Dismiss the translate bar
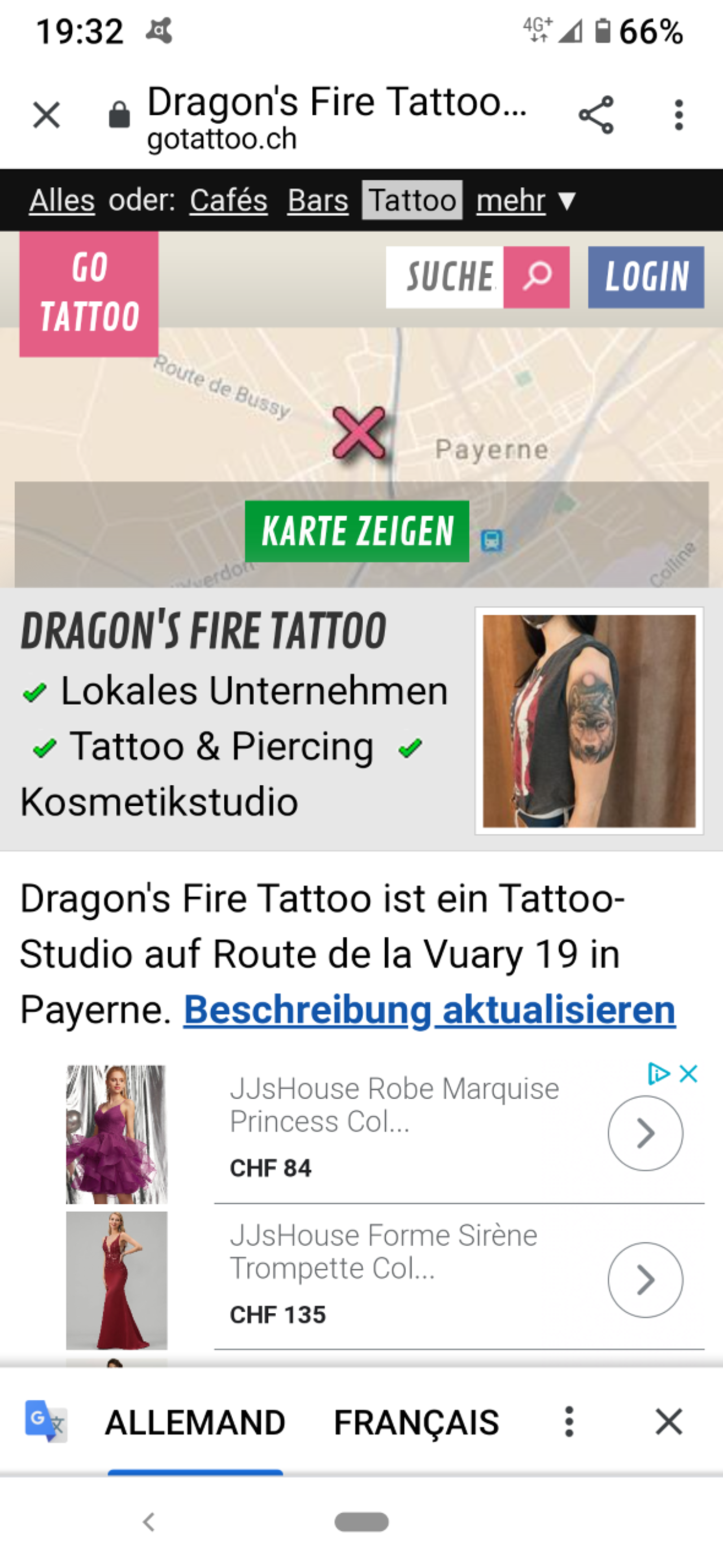723x1568 pixels. tap(668, 1422)
